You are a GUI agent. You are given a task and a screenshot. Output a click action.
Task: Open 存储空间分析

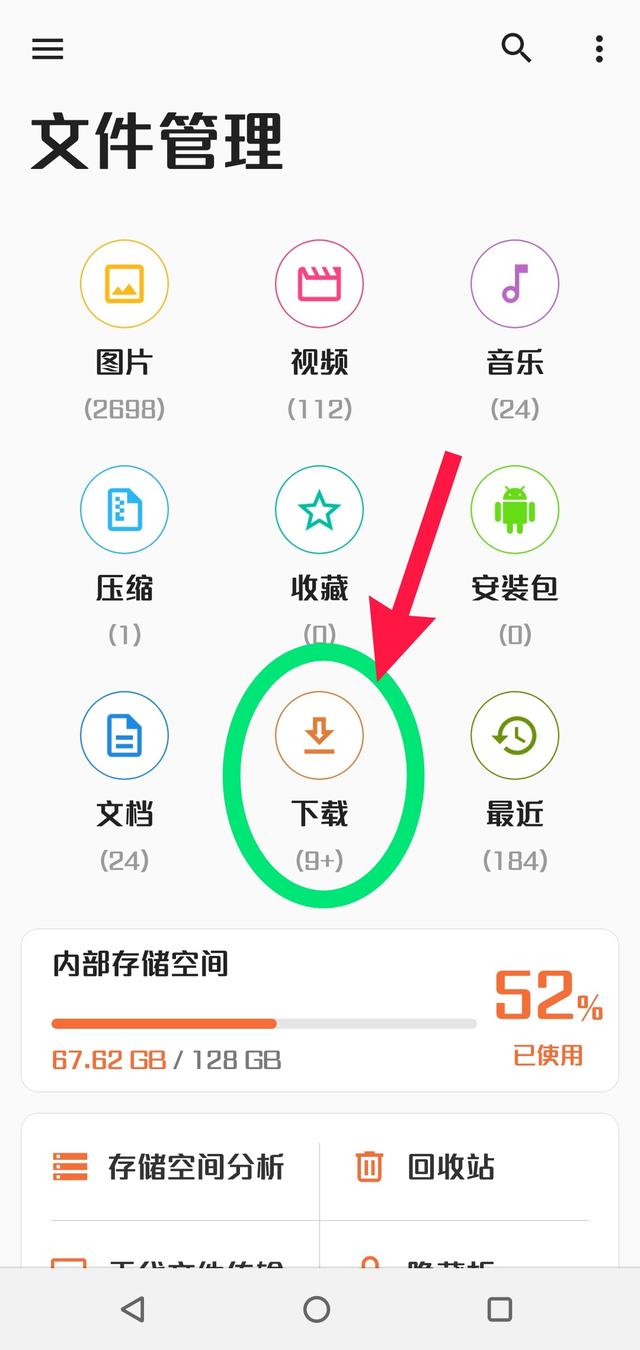(170, 1167)
